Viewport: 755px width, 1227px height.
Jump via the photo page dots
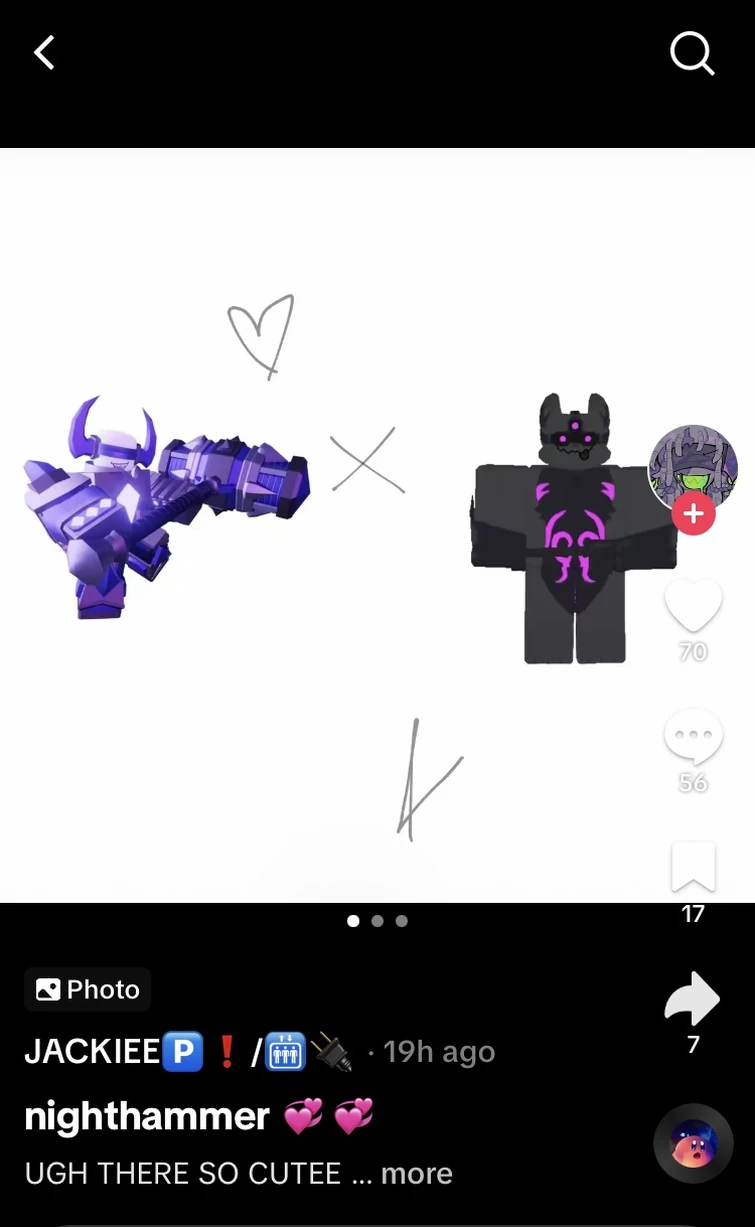(377, 921)
